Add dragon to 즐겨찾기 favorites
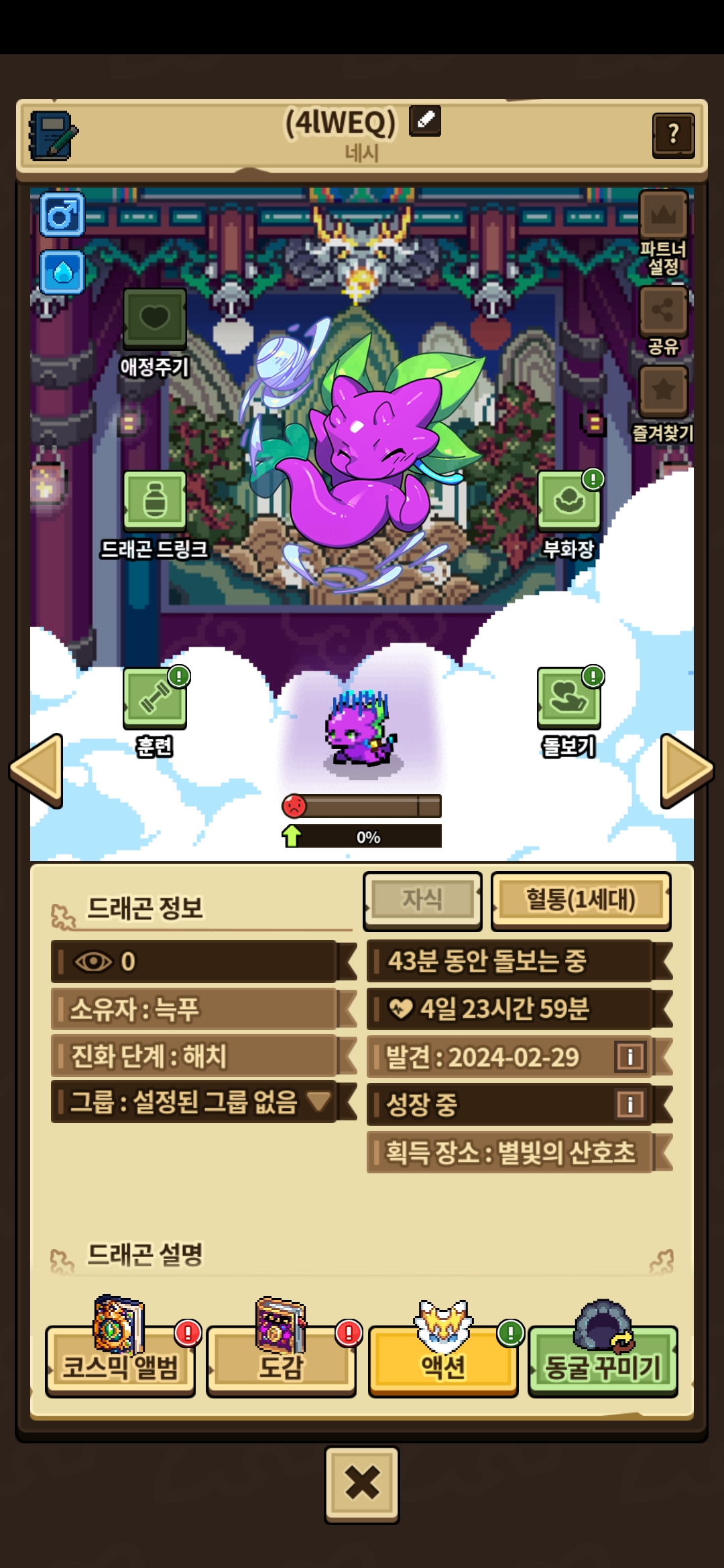 (663, 404)
